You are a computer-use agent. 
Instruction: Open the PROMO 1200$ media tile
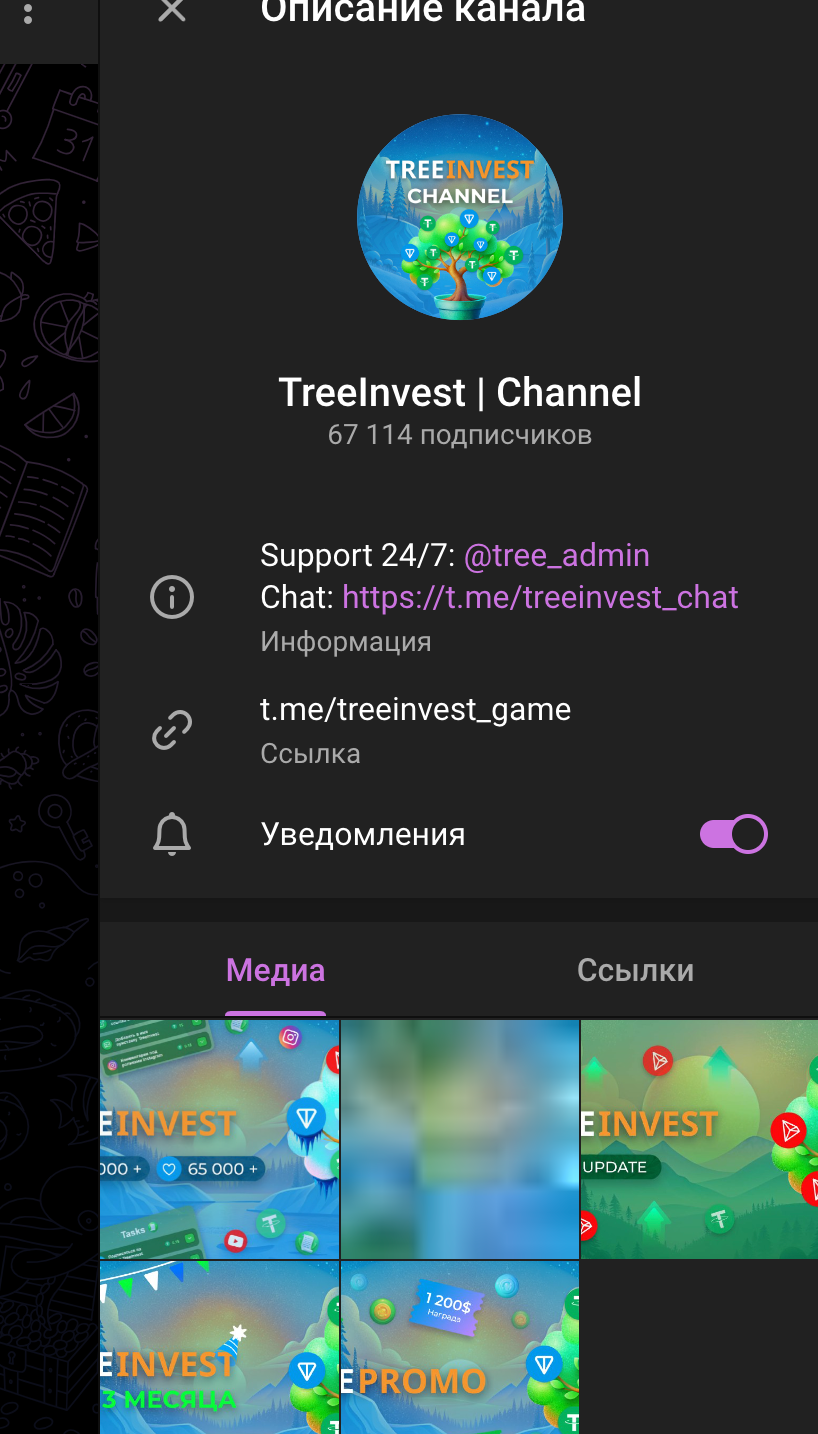pos(460,1347)
